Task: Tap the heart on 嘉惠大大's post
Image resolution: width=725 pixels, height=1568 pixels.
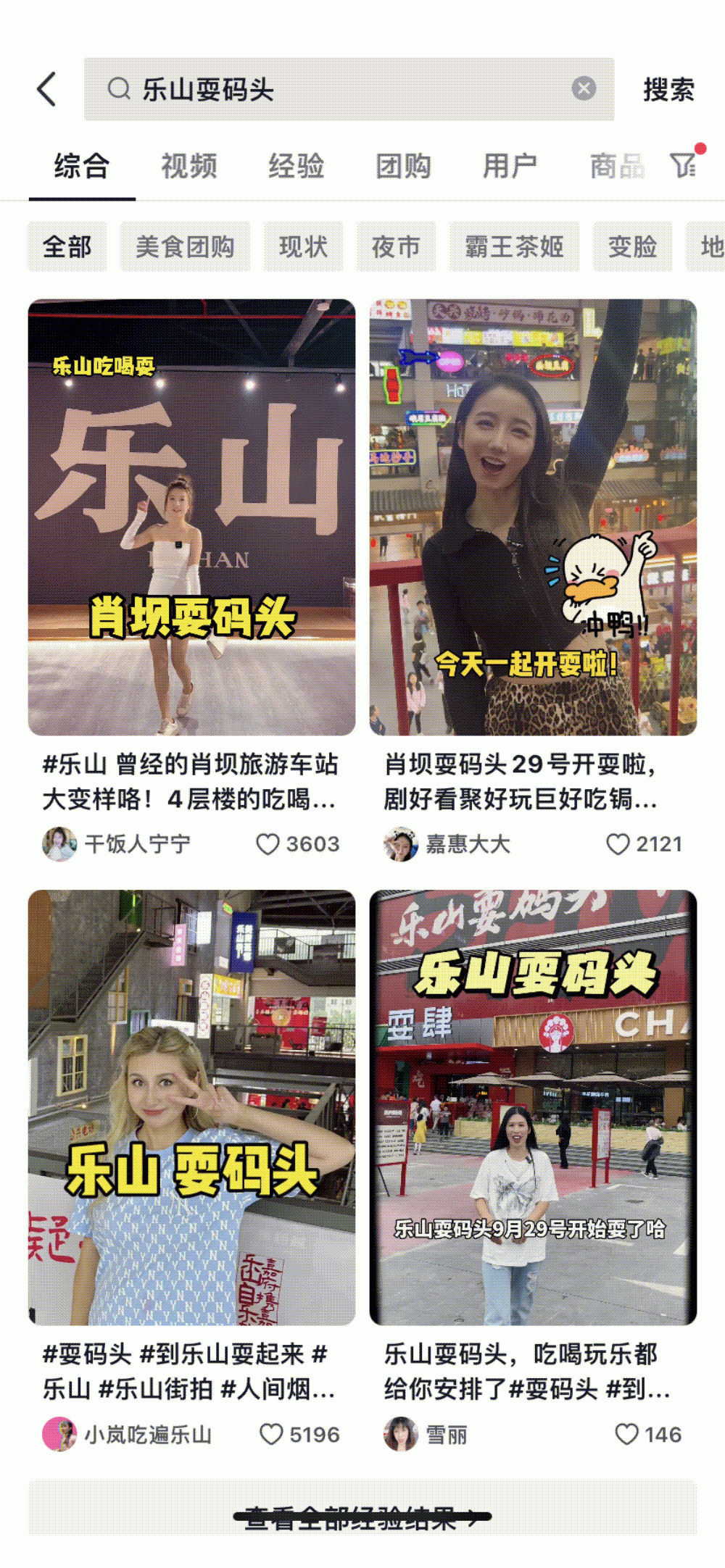Action: click(x=618, y=843)
